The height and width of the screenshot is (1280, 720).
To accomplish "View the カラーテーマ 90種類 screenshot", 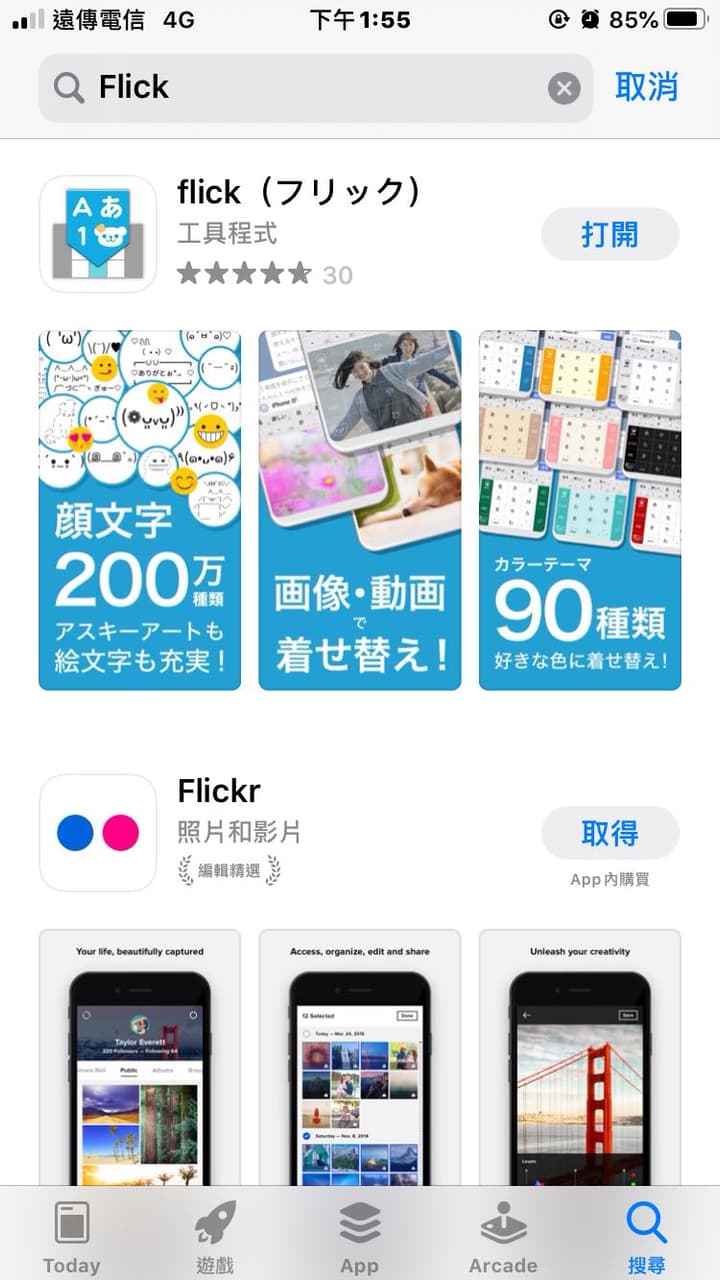I will pos(580,510).
